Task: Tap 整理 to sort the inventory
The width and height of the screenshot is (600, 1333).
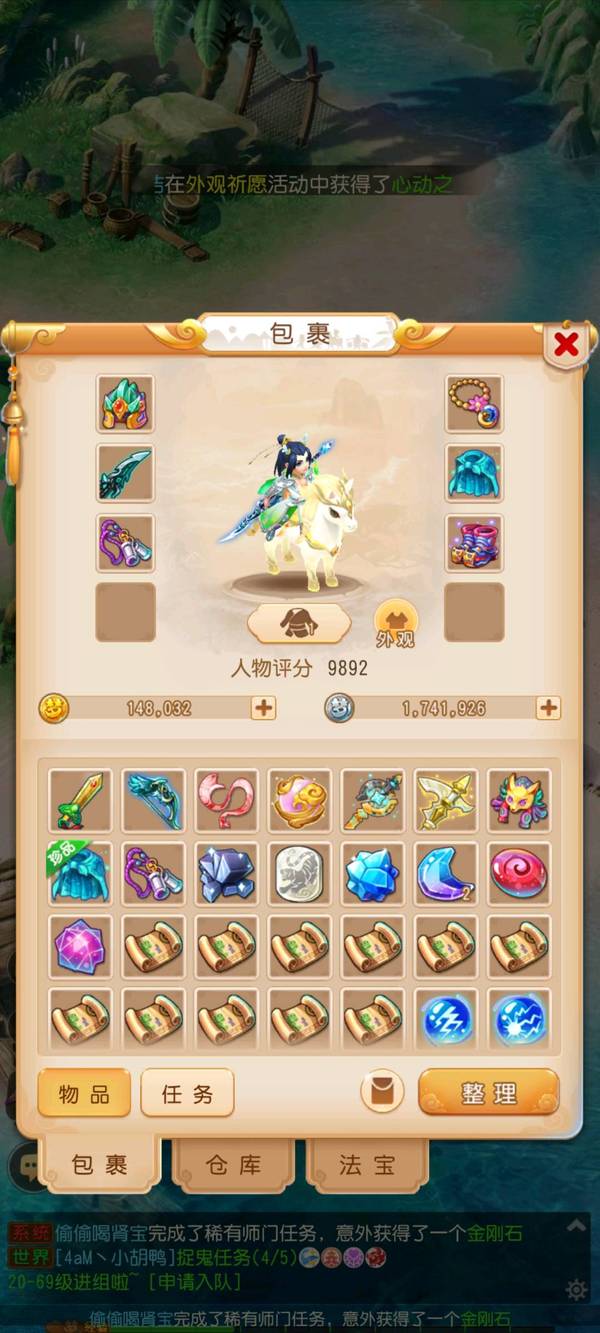Action: [488, 1092]
